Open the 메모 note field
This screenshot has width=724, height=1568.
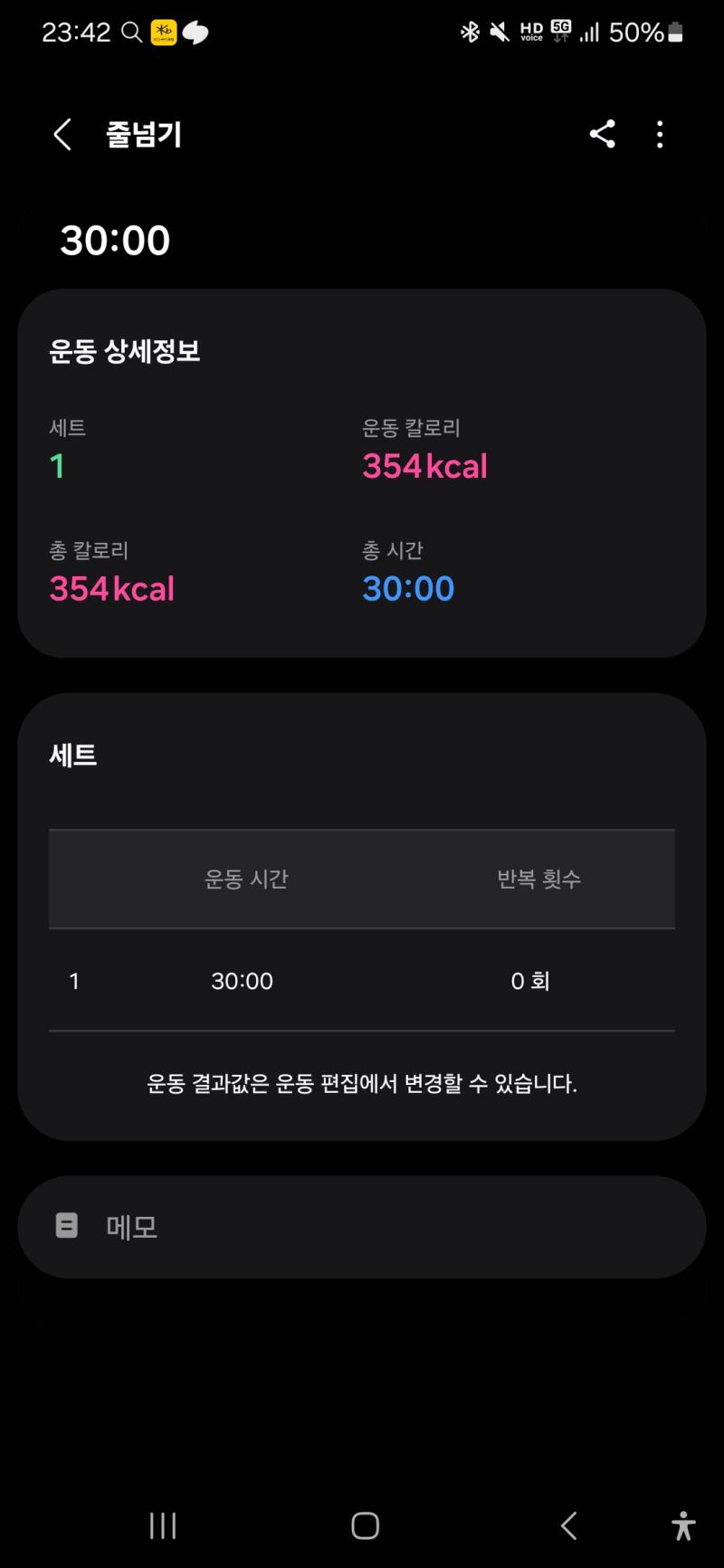click(362, 1227)
